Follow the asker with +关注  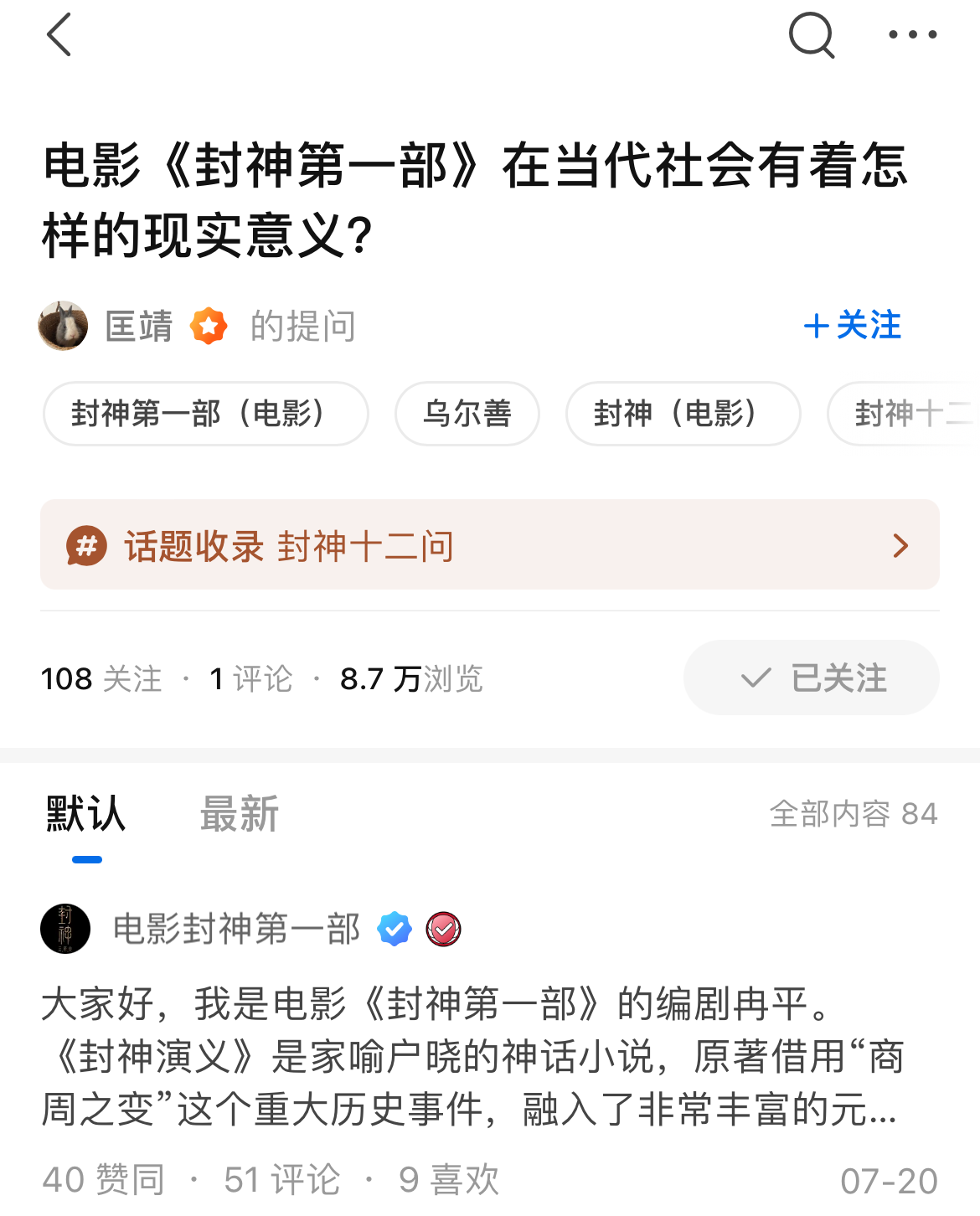point(853,325)
